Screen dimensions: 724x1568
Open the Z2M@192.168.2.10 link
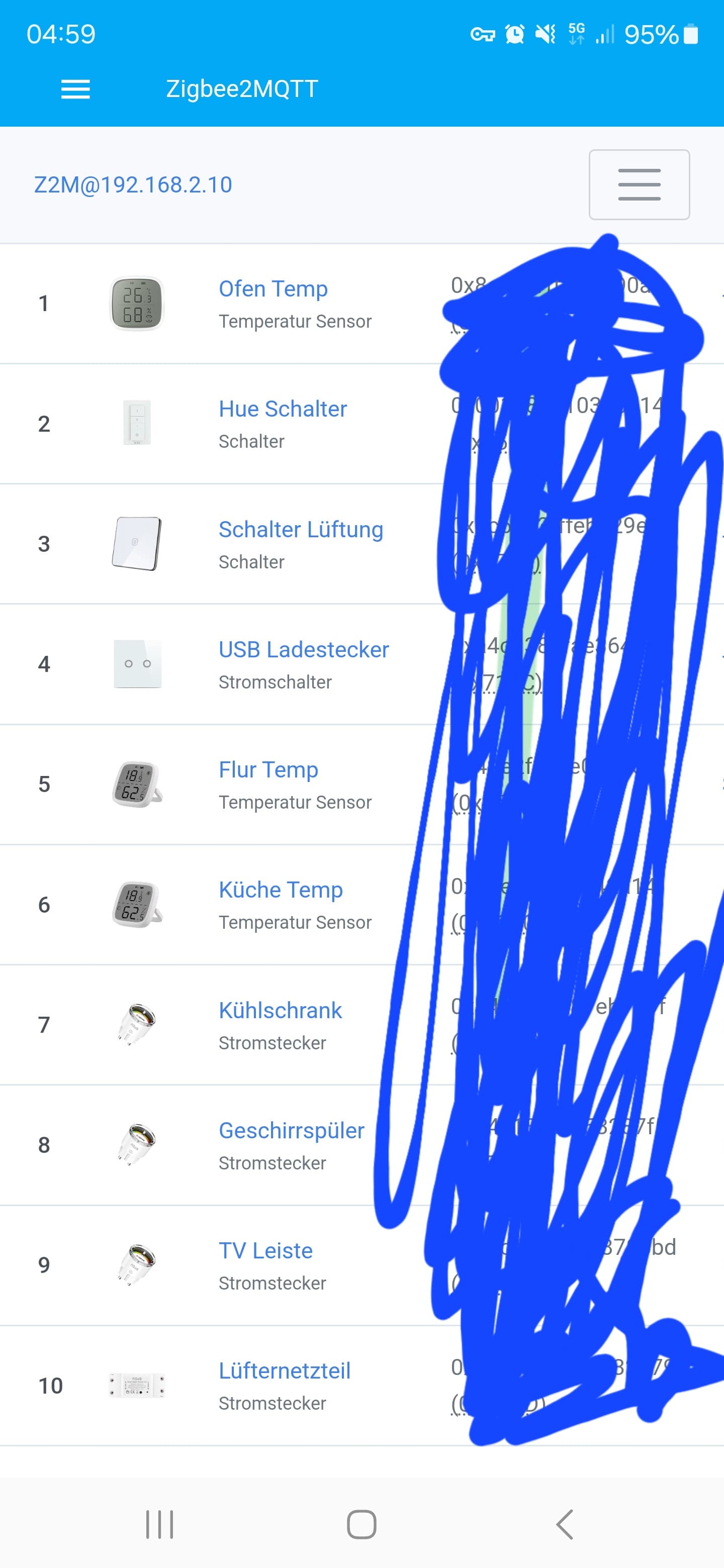(133, 184)
